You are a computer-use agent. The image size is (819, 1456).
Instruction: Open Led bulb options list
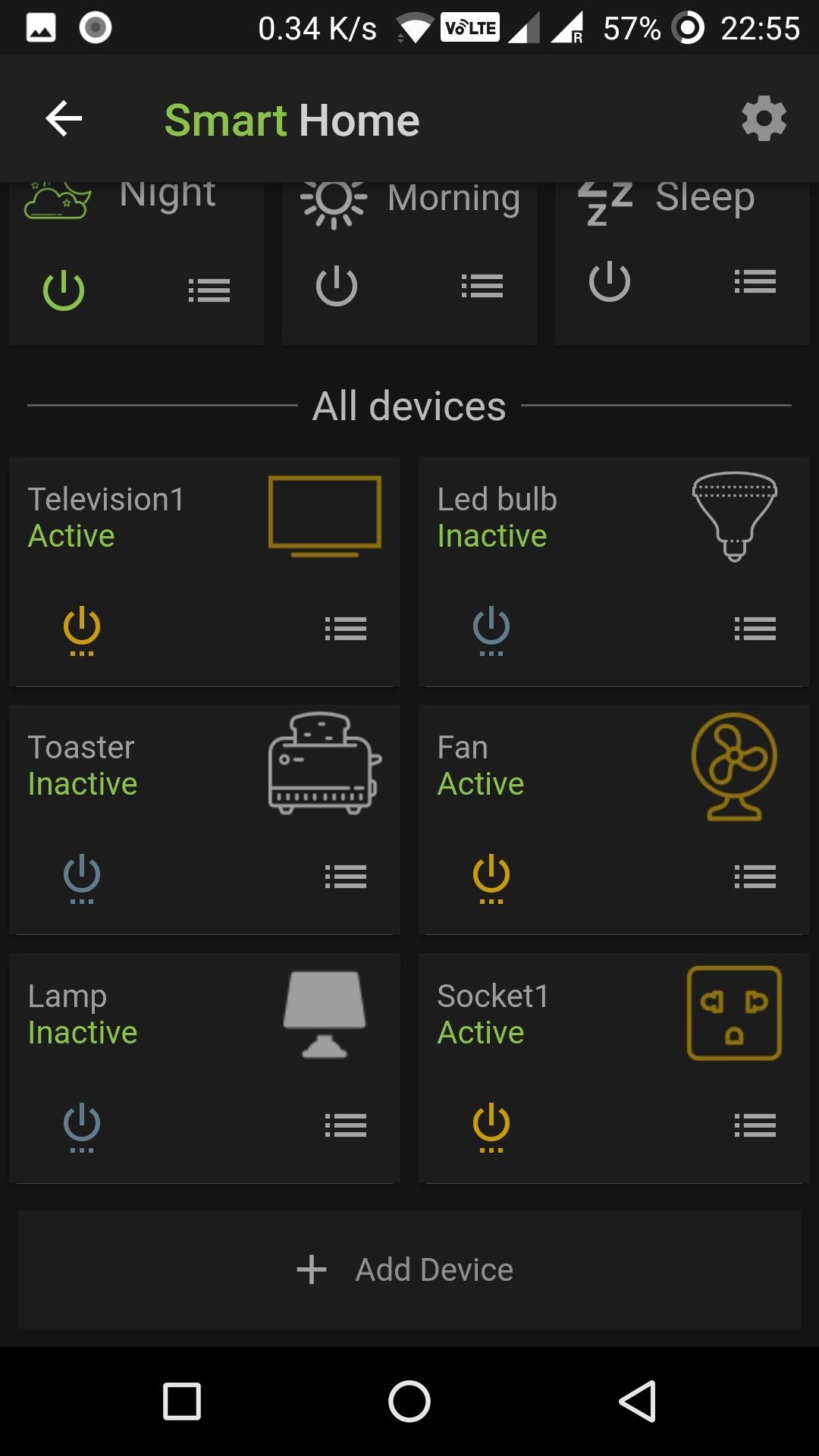tap(755, 629)
